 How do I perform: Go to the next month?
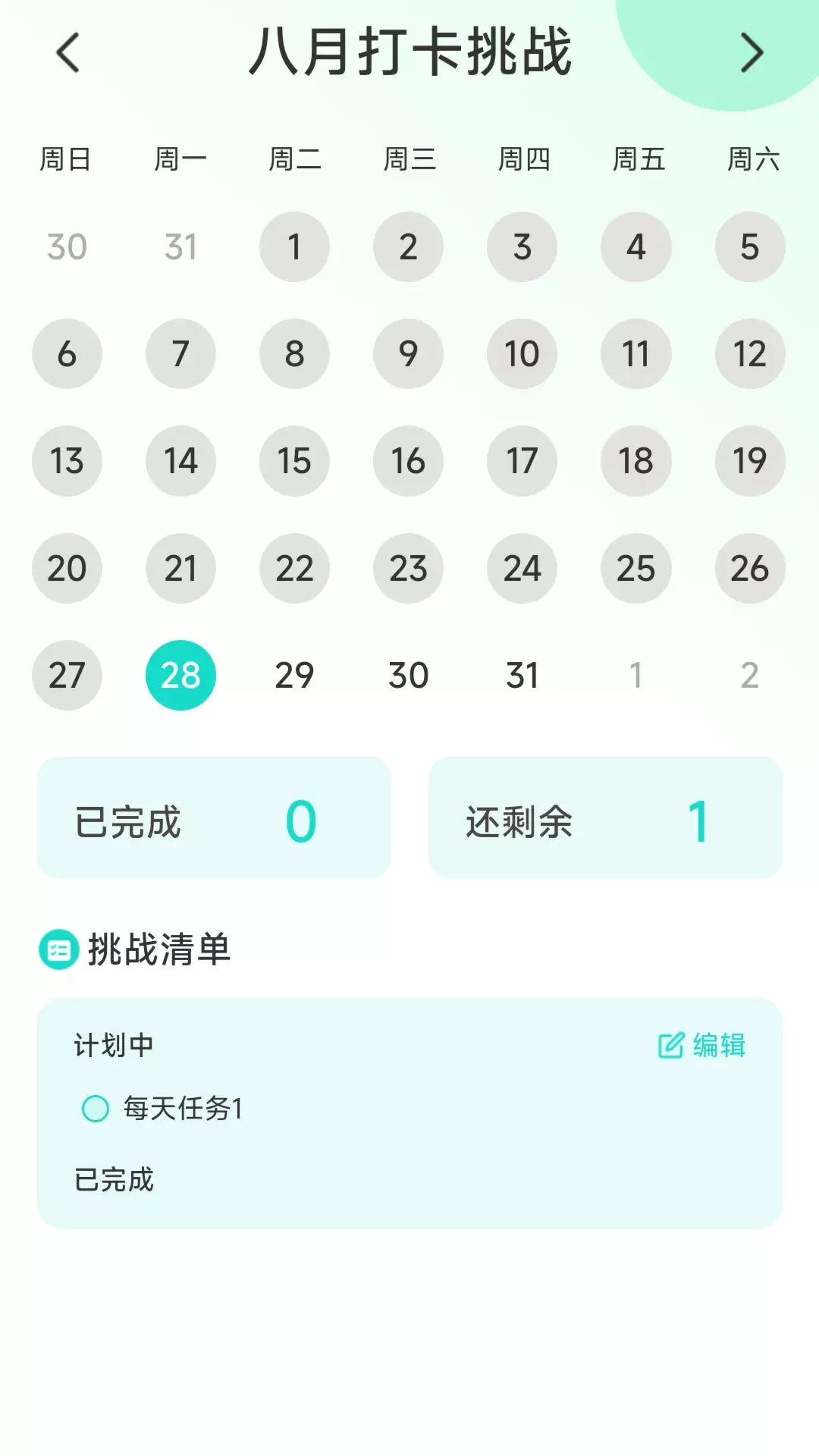point(751,53)
